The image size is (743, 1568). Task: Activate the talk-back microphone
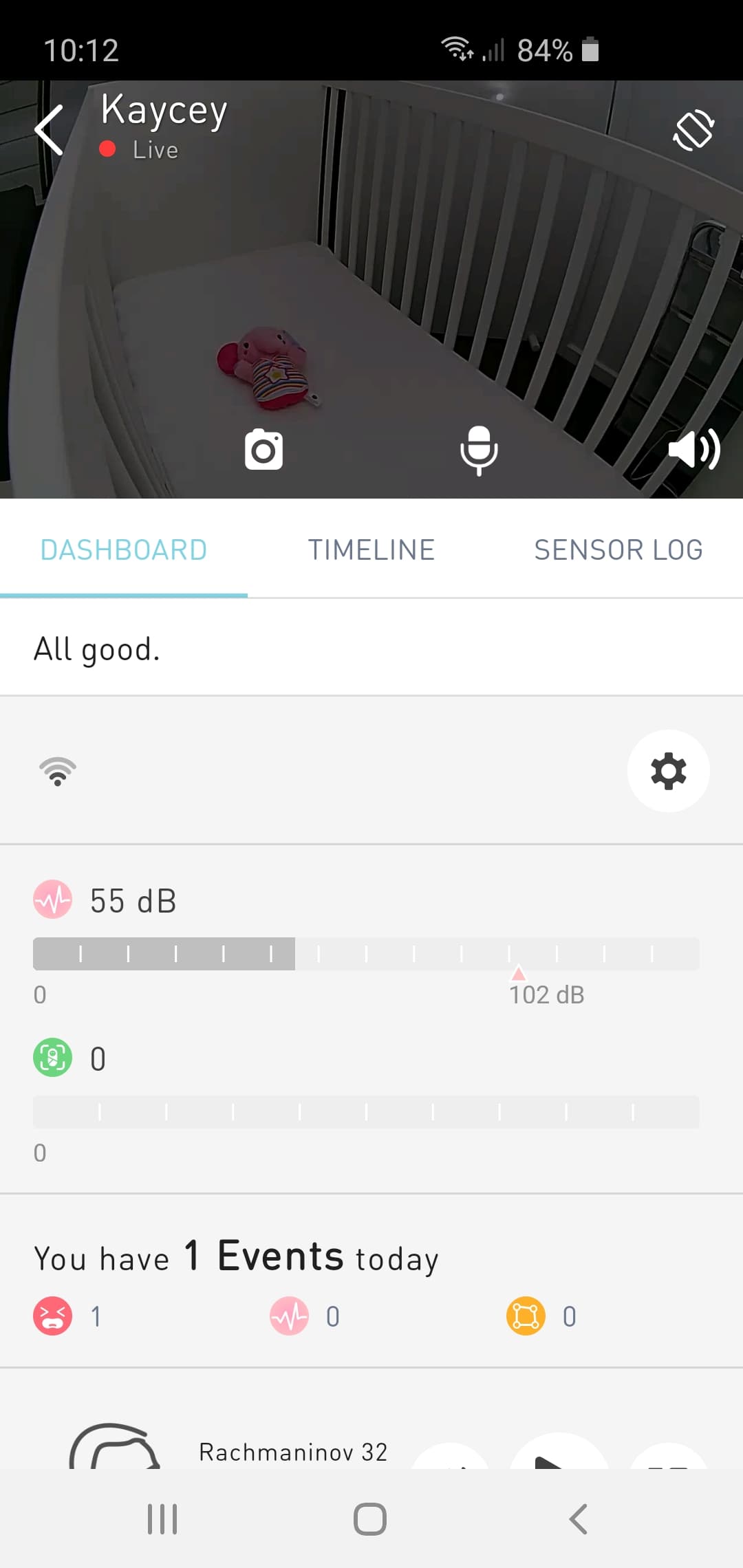coord(478,450)
